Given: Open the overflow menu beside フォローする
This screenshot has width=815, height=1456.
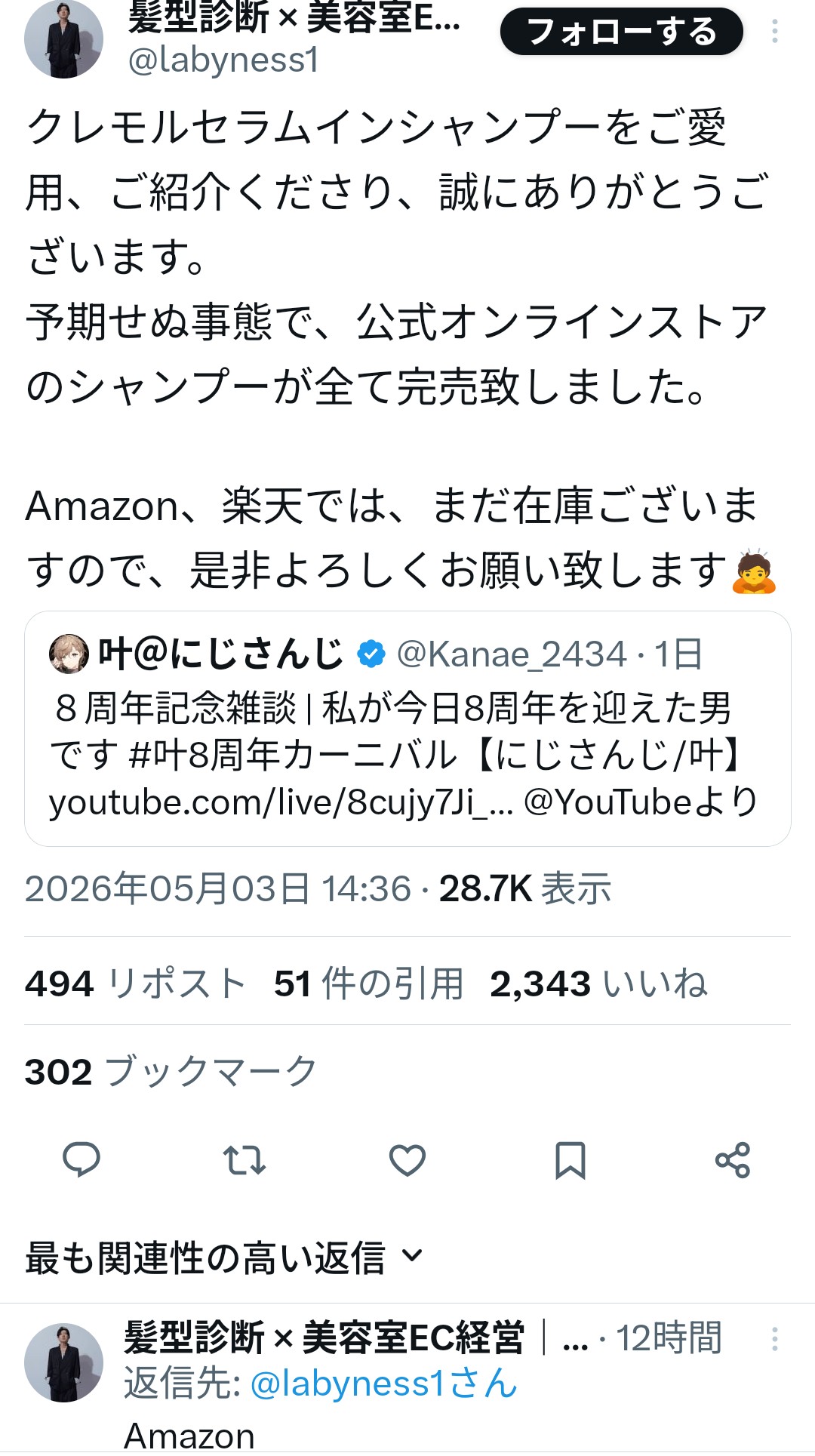Looking at the screenshot, I should point(775,32).
